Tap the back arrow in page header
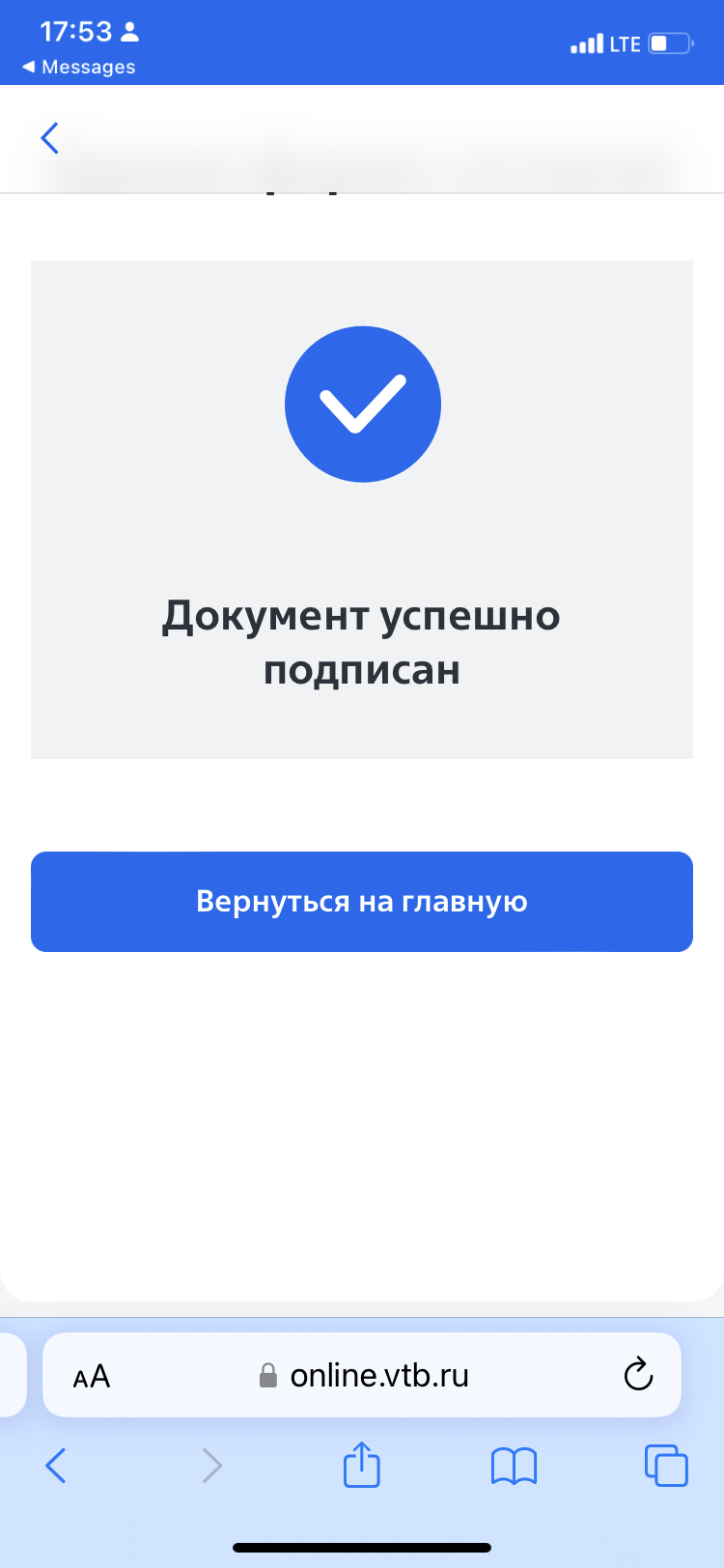The width and height of the screenshot is (724, 1568). (50, 138)
